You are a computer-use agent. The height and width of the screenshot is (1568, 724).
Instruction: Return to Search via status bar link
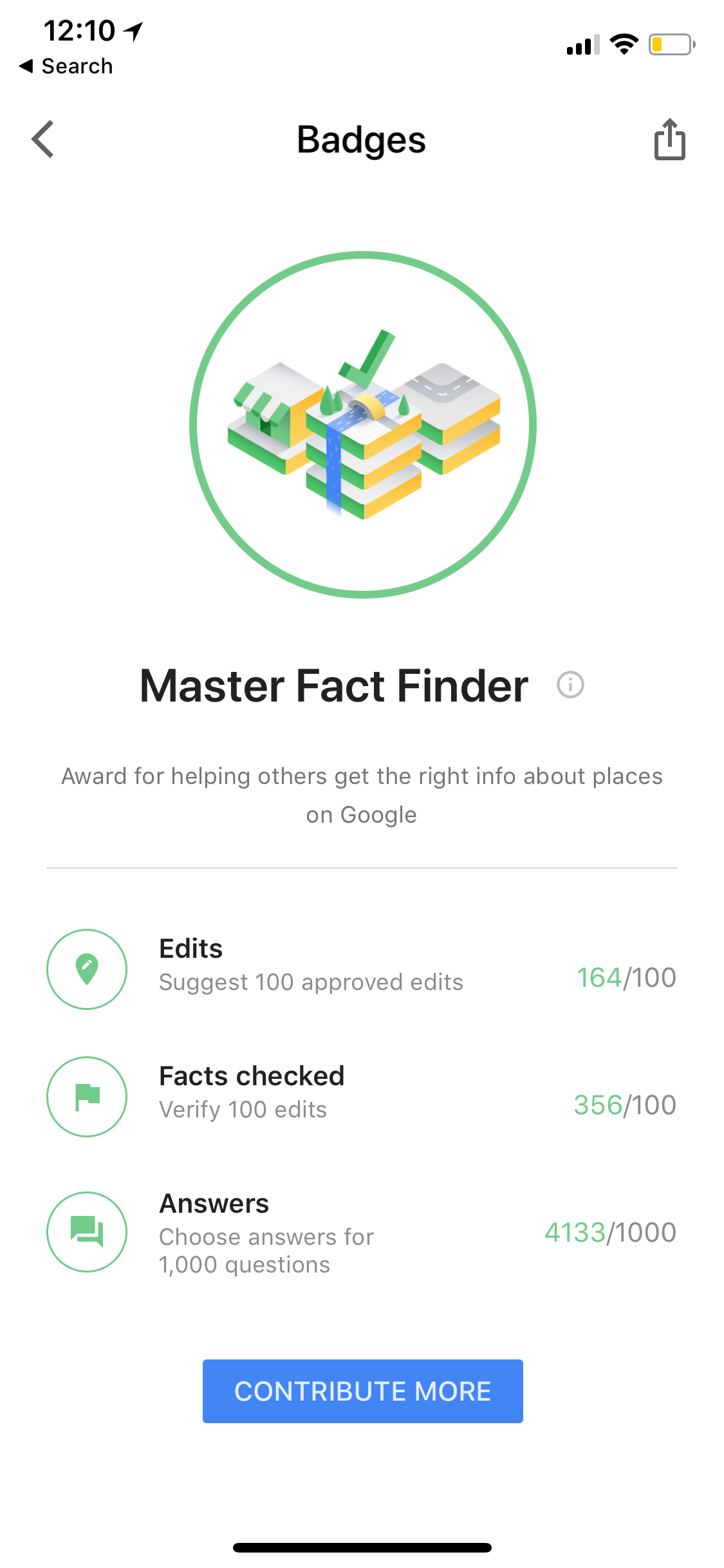coord(66,66)
